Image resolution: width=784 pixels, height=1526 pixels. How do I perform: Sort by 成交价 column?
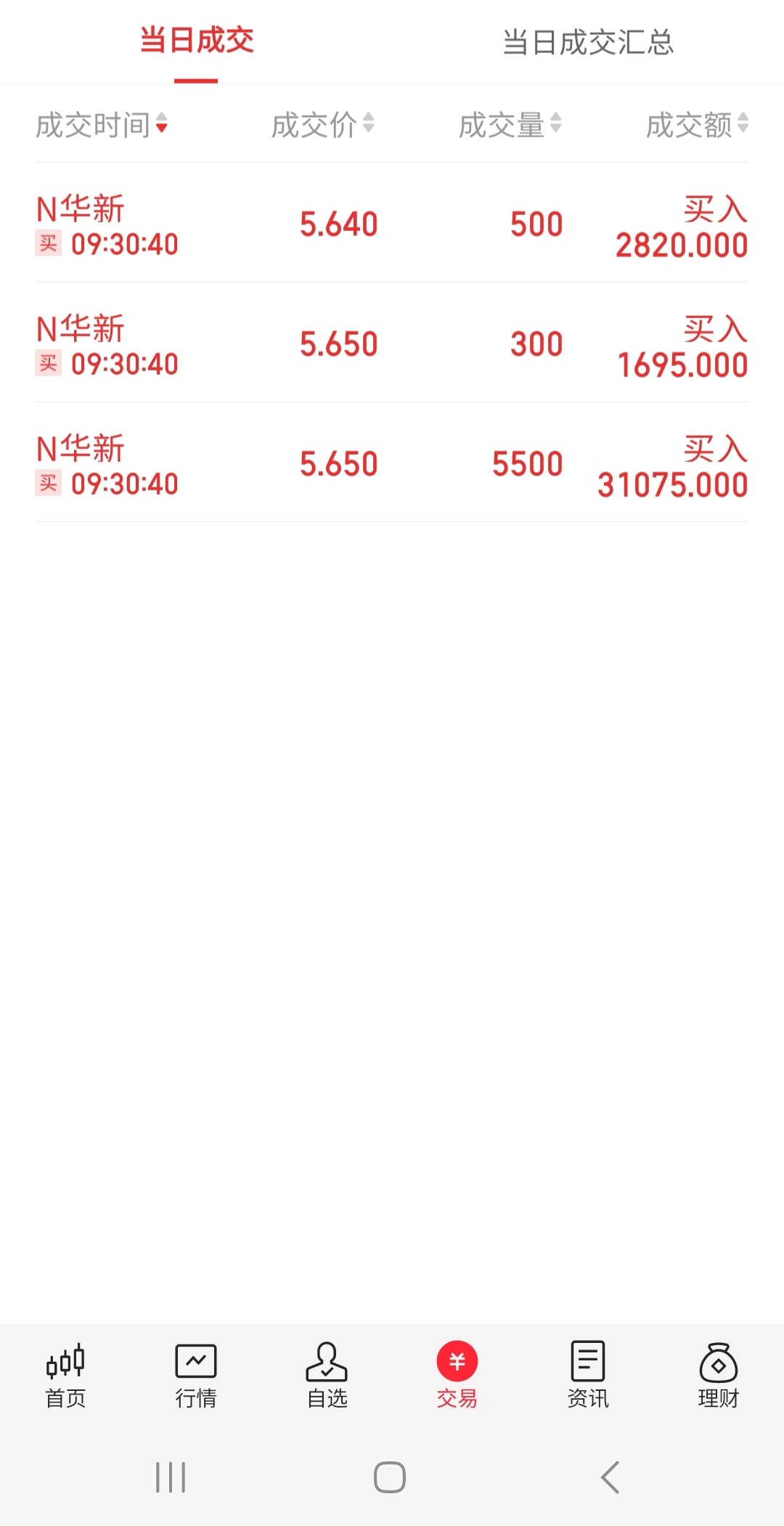pyautogui.click(x=322, y=125)
